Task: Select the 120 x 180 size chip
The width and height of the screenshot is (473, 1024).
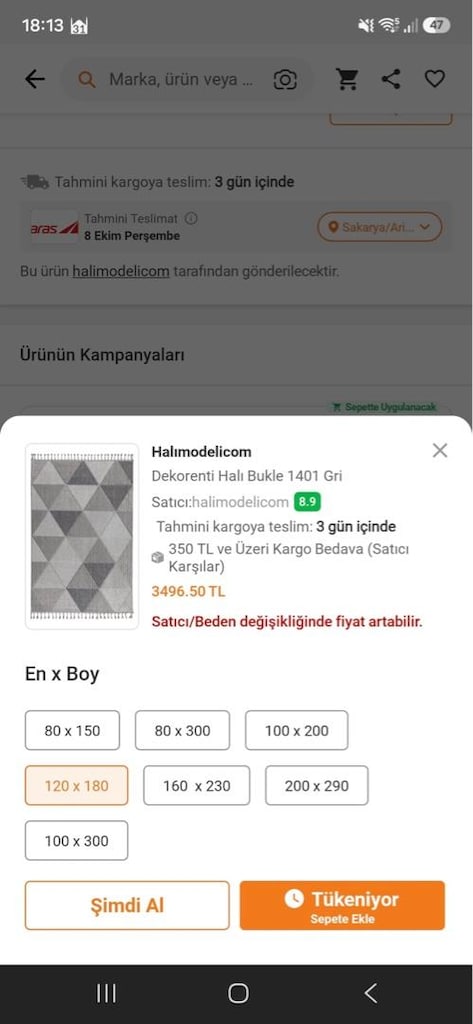Action: pyautogui.click(x=76, y=785)
